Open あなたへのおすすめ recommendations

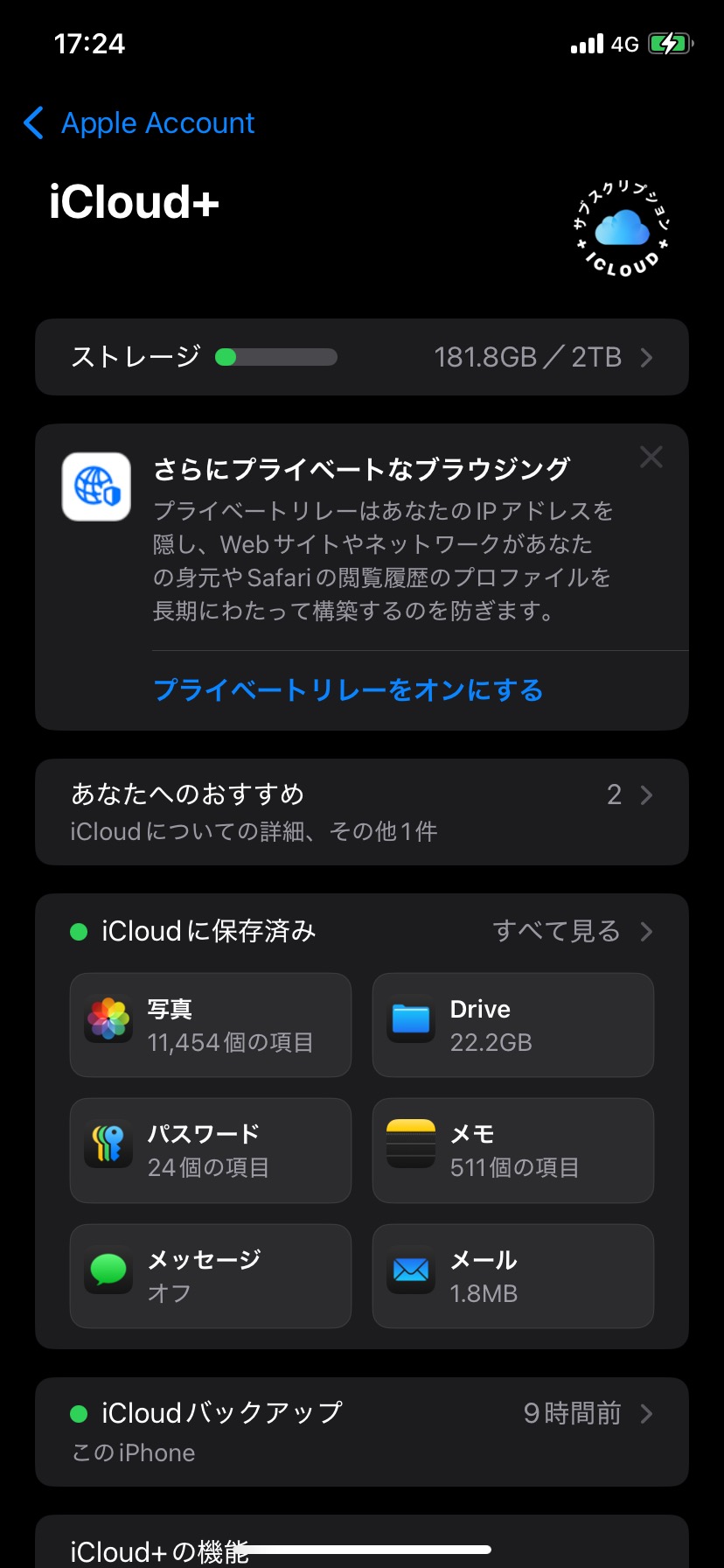(361, 812)
